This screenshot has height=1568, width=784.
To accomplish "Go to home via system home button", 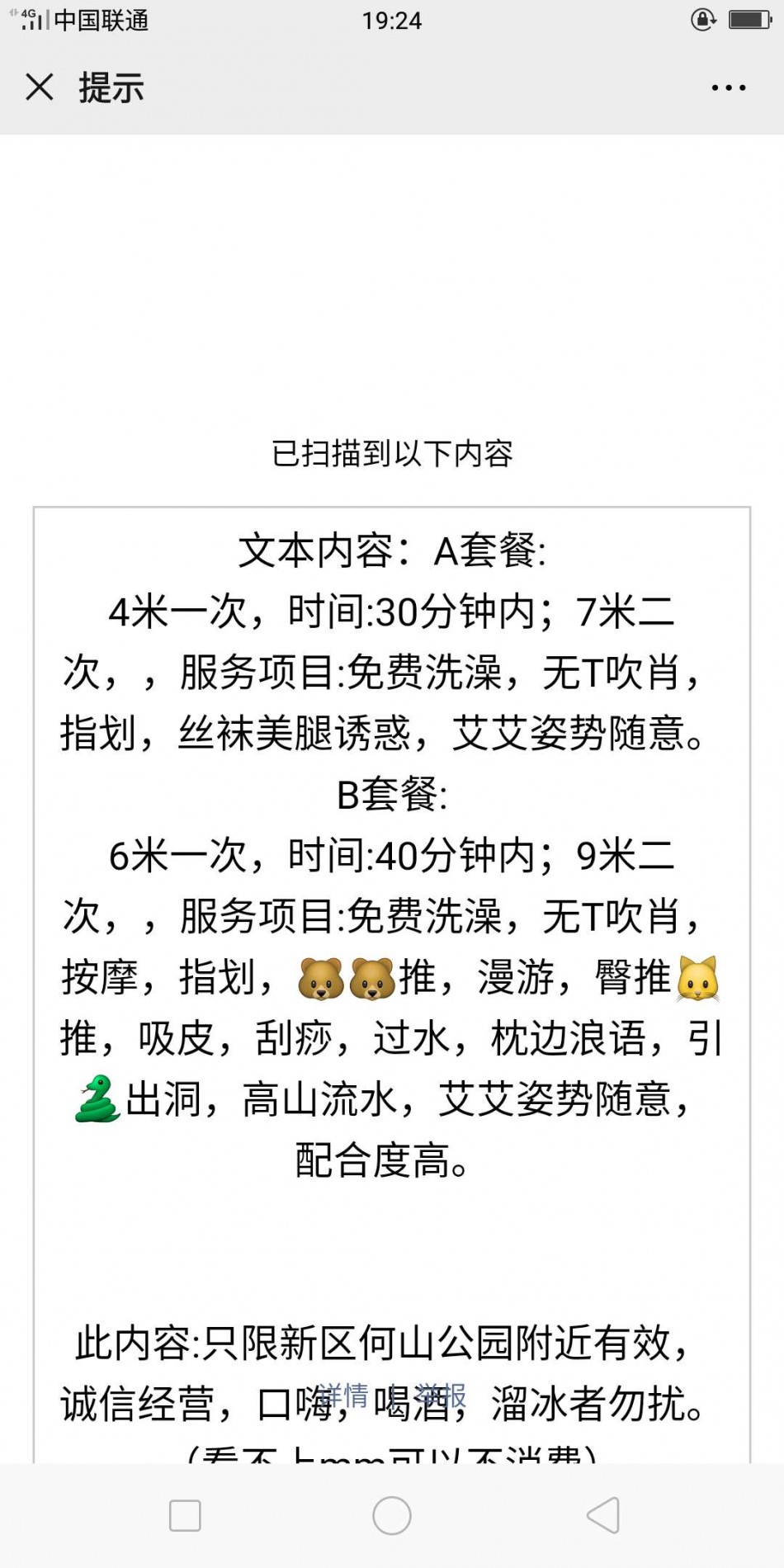I will [x=392, y=1515].
